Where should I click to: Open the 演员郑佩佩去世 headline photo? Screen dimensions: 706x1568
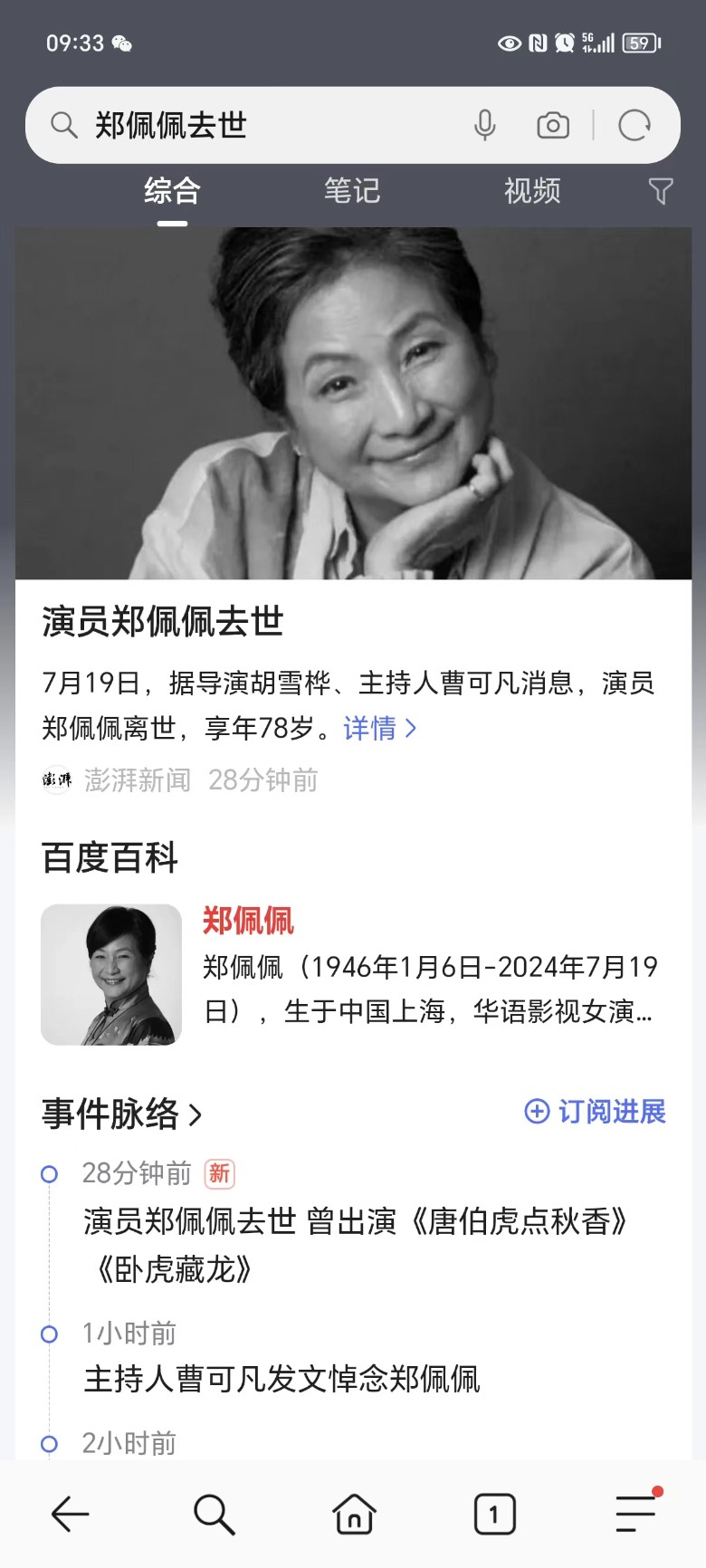click(353, 403)
